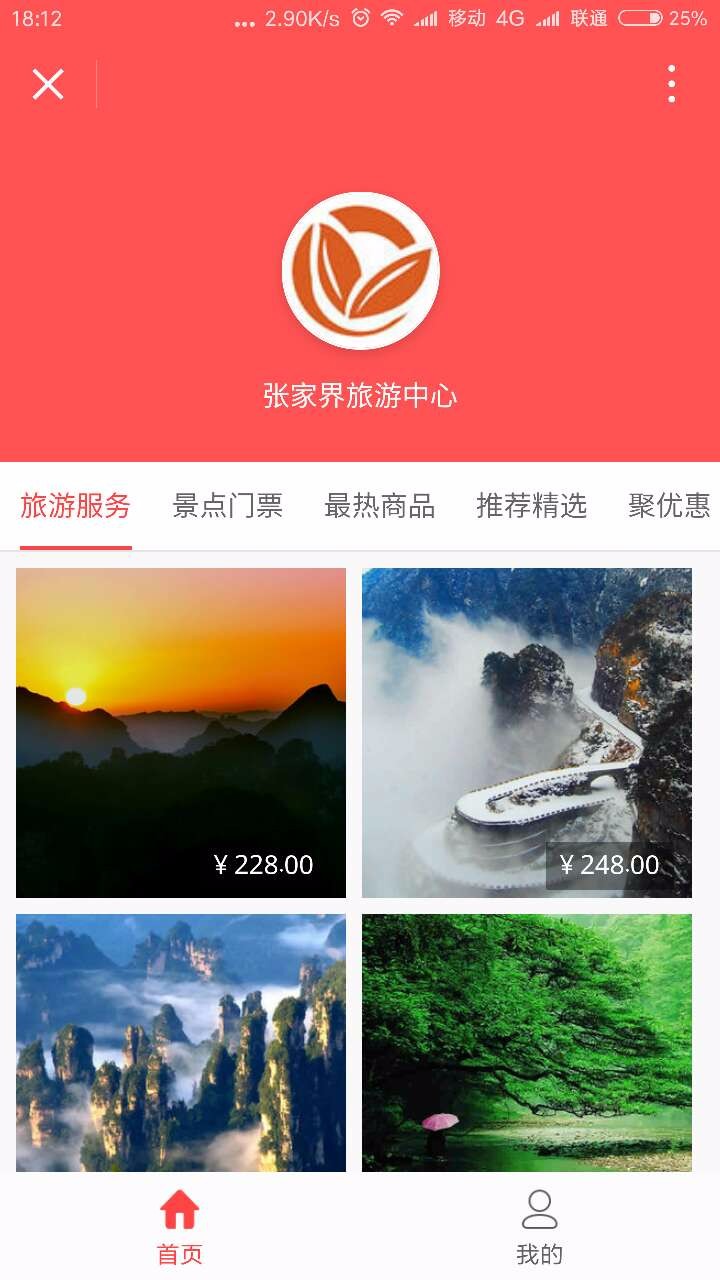Open the winding road tour priced ¥248.00
This screenshot has height=1280, width=720.
[x=527, y=732]
